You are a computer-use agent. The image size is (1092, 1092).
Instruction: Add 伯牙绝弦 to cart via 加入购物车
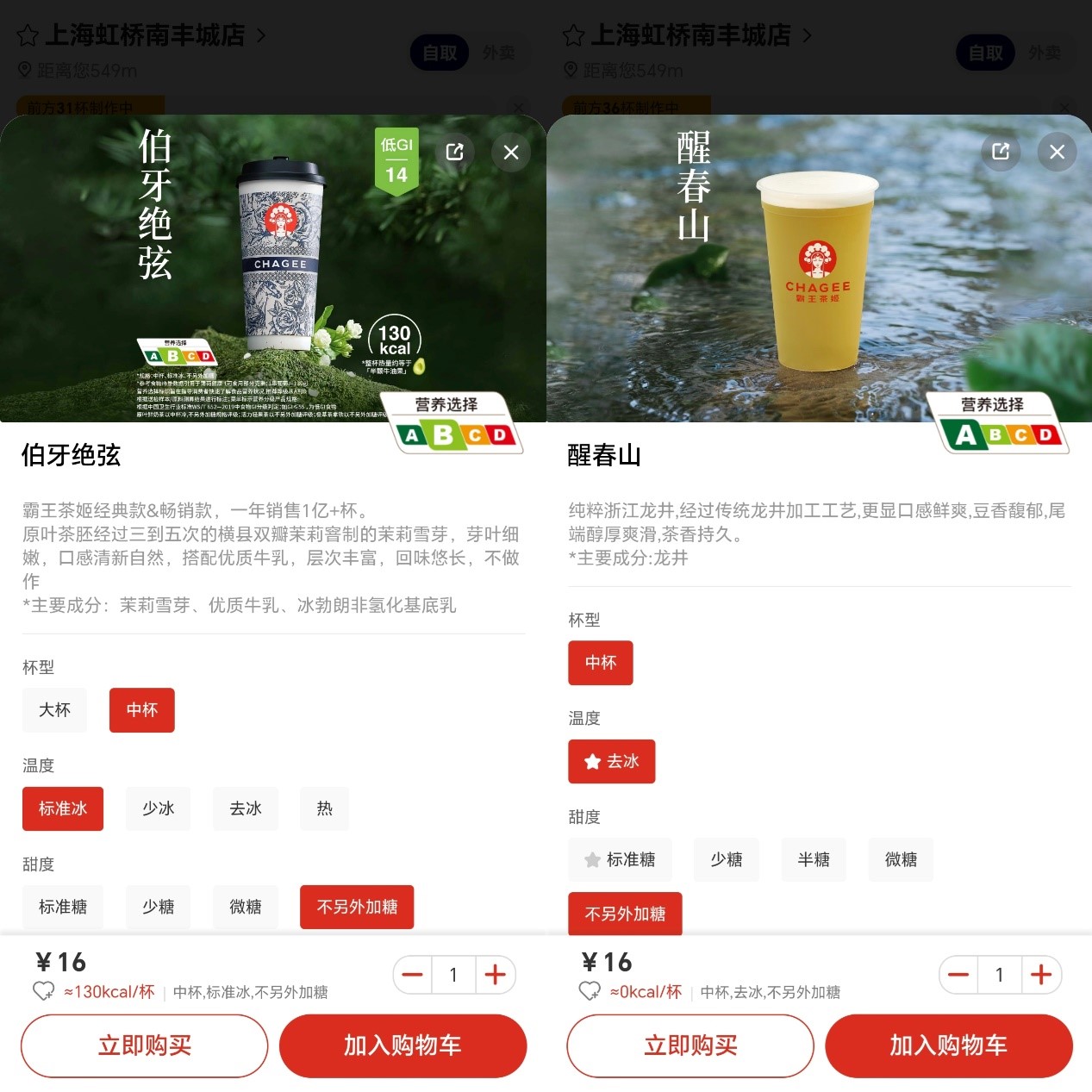[402, 1045]
